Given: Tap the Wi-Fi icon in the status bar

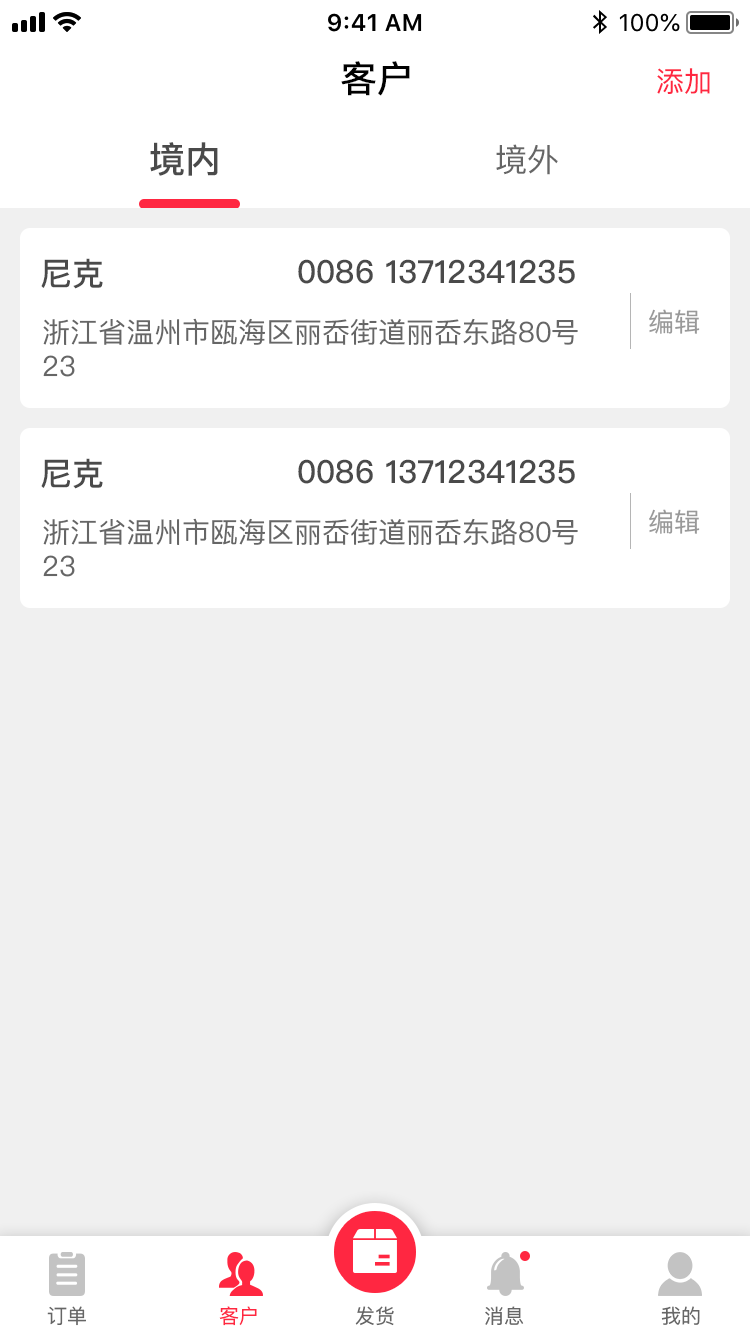Looking at the screenshot, I should point(65,21).
